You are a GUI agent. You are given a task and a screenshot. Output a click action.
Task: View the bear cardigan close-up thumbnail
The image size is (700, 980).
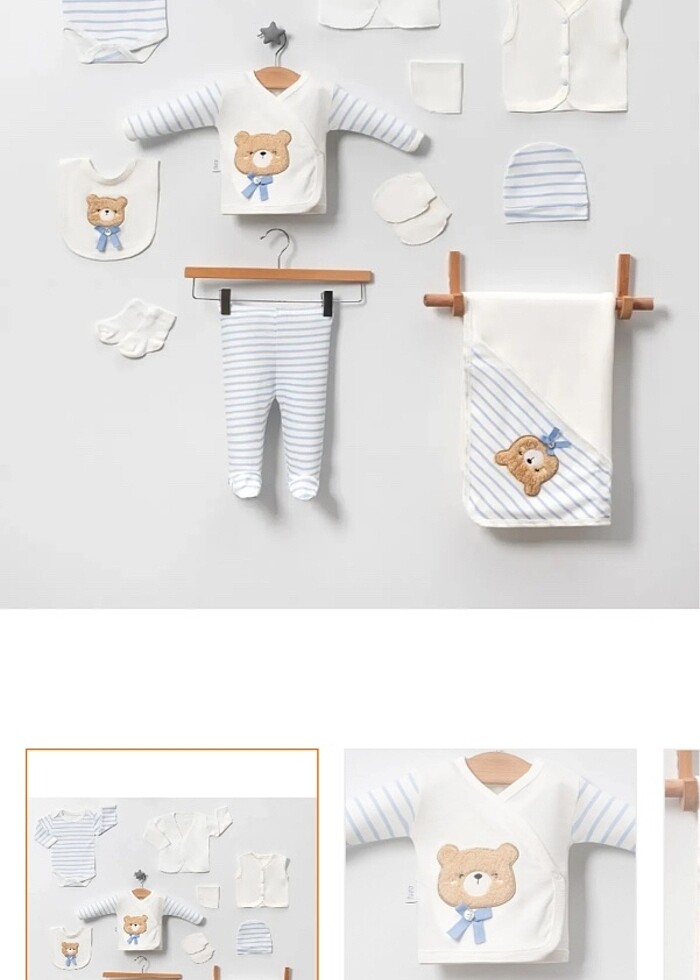(490, 865)
